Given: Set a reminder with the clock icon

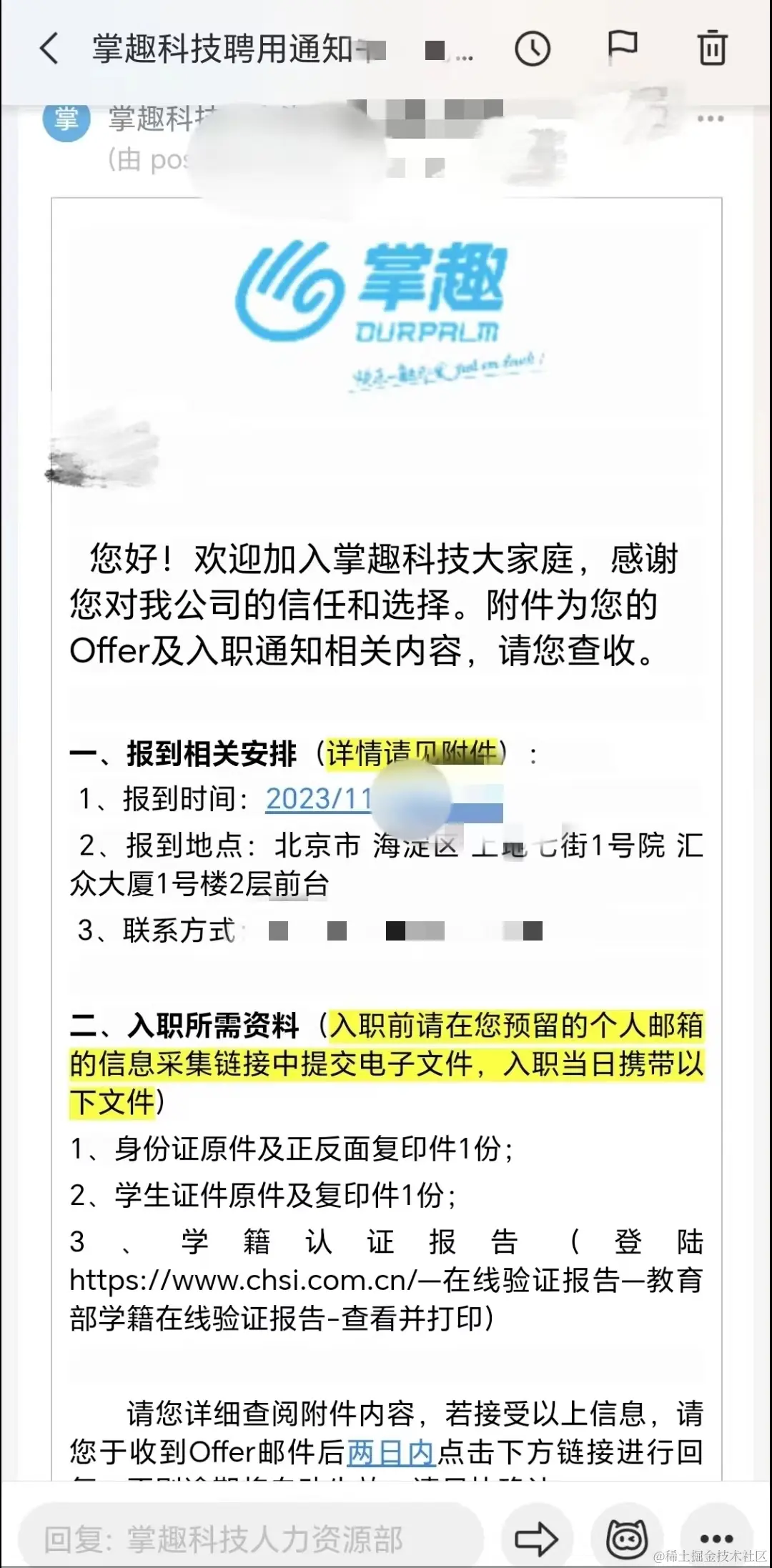Looking at the screenshot, I should tap(533, 49).
